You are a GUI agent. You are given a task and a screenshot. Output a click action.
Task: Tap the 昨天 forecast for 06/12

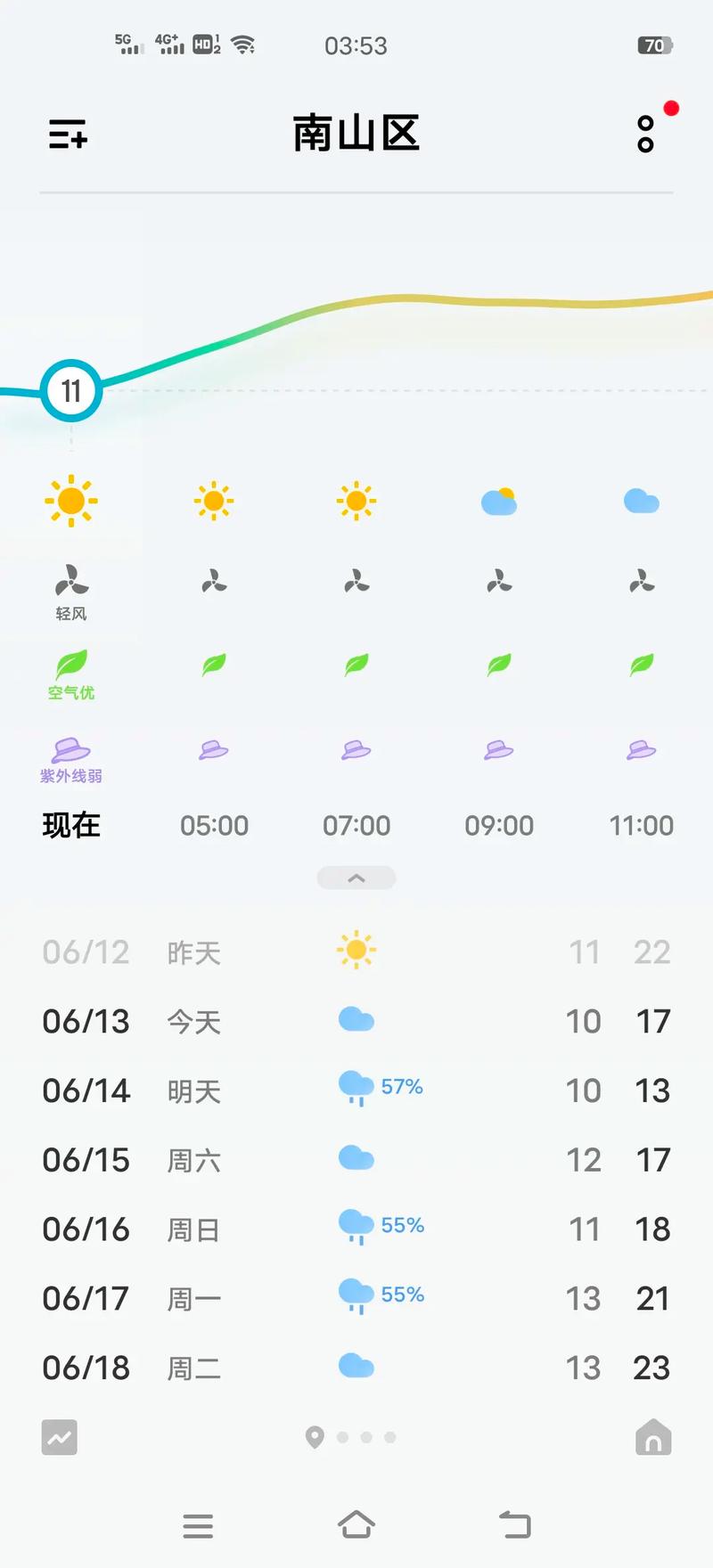[356, 951]
